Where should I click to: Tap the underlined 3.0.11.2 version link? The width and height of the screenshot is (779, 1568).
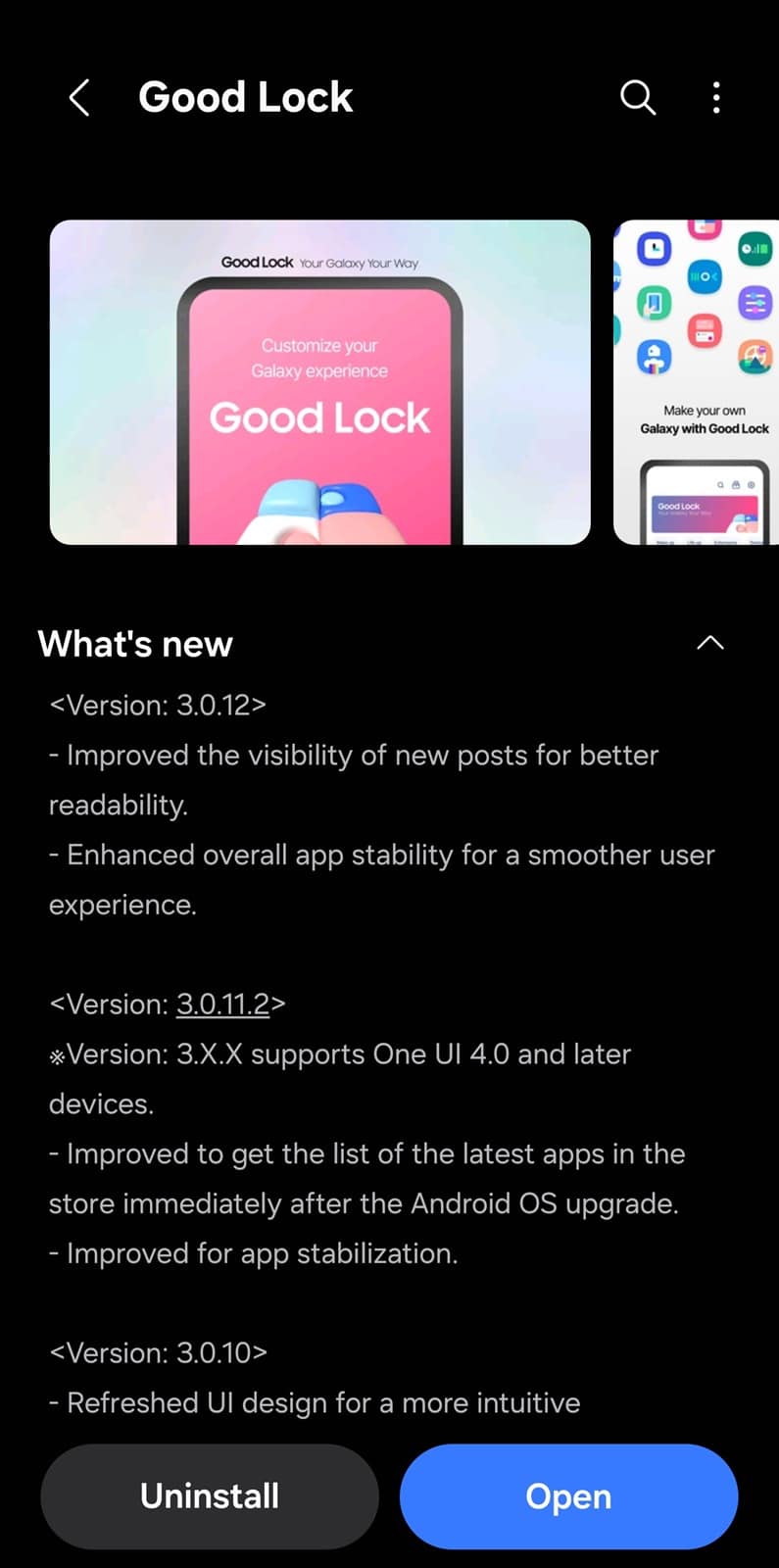pos(222,1004)
